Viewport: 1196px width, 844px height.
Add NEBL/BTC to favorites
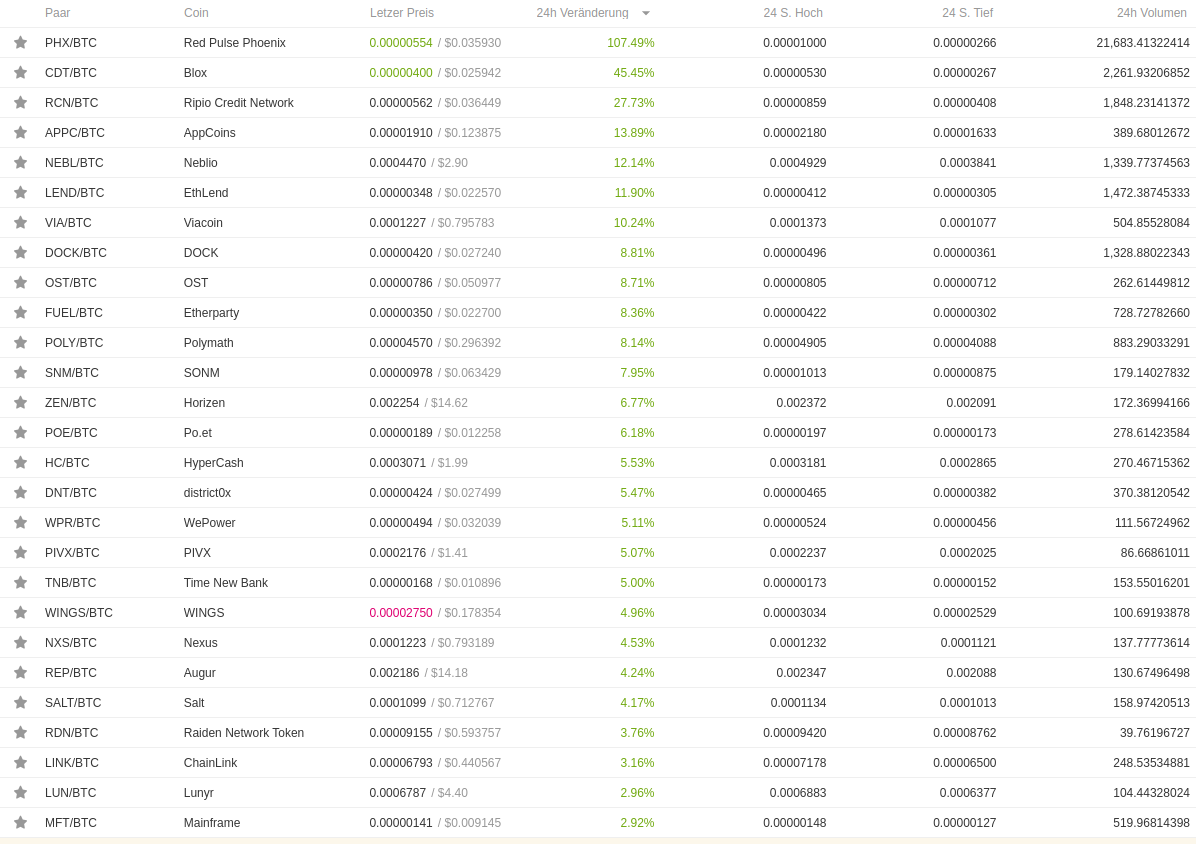click(20, 163)
